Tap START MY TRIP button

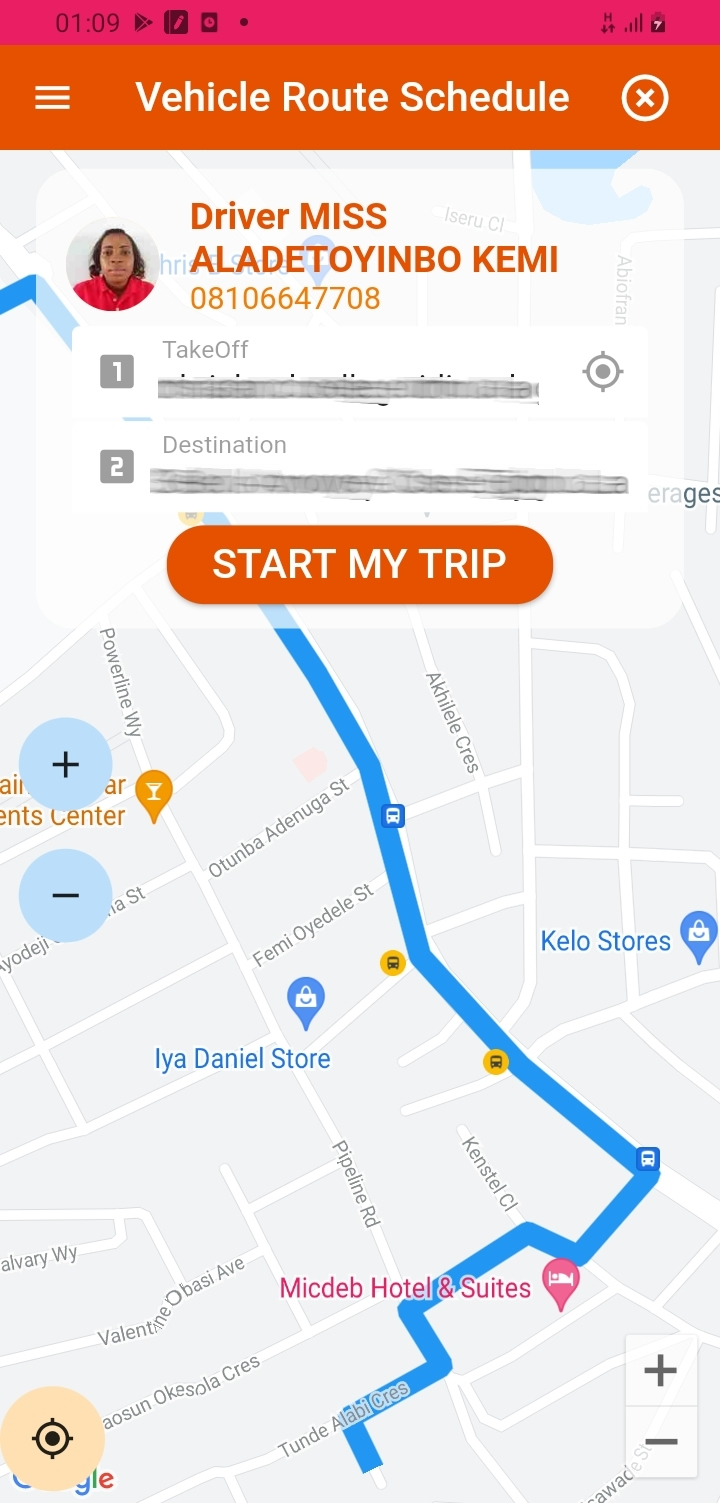[359, 564]
